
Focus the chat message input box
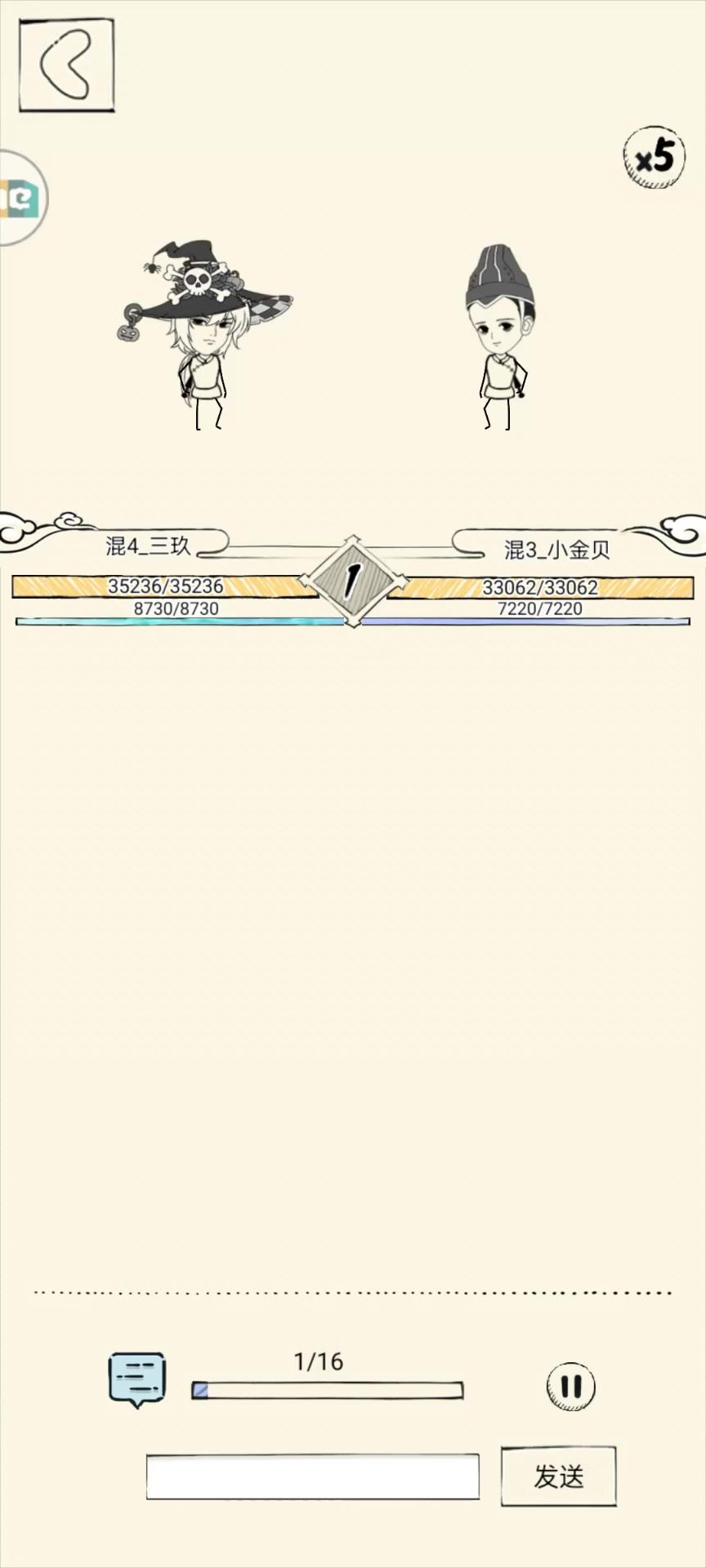(313, 1477)
